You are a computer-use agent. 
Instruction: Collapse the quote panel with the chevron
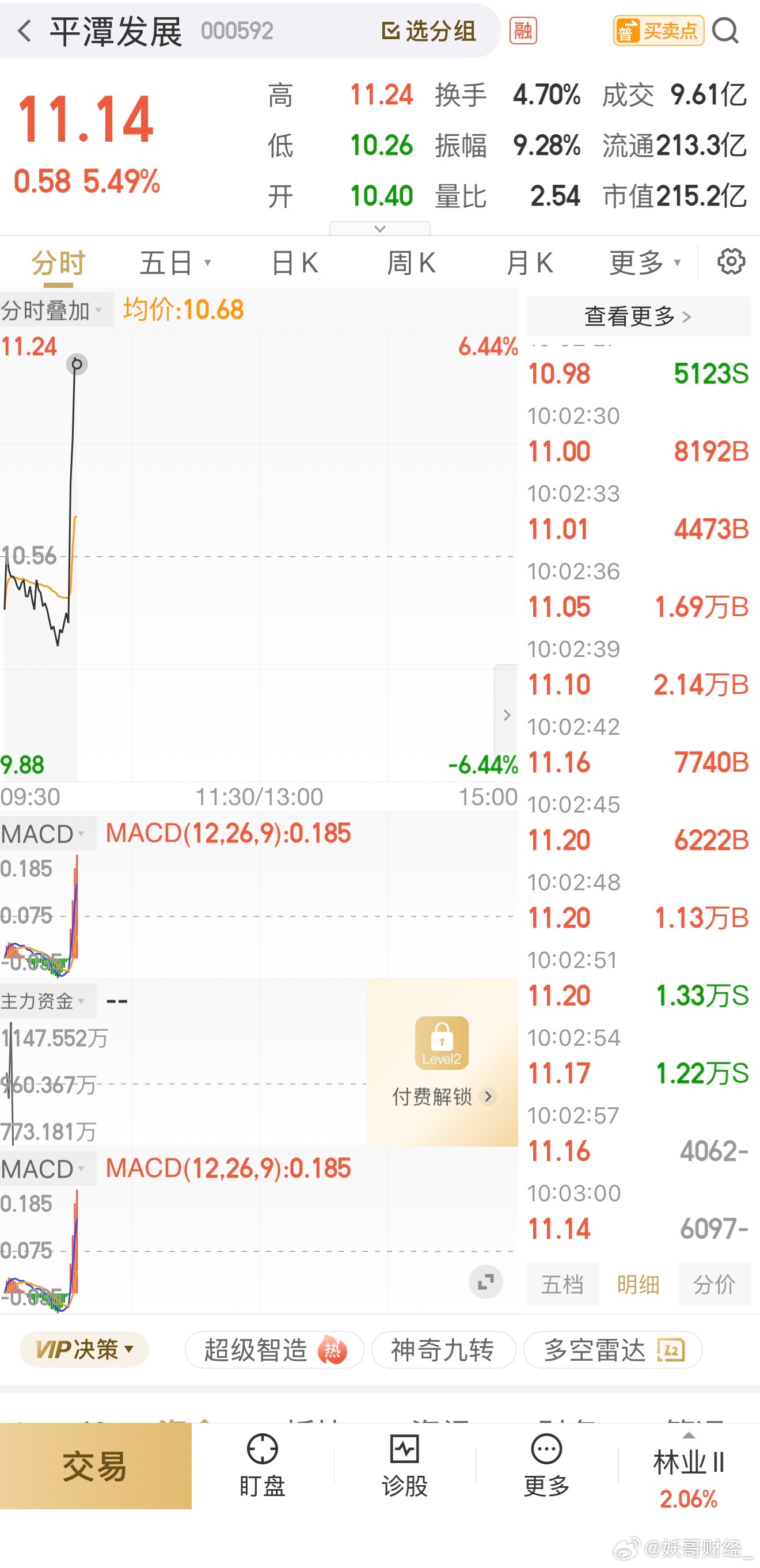(379, 229)
